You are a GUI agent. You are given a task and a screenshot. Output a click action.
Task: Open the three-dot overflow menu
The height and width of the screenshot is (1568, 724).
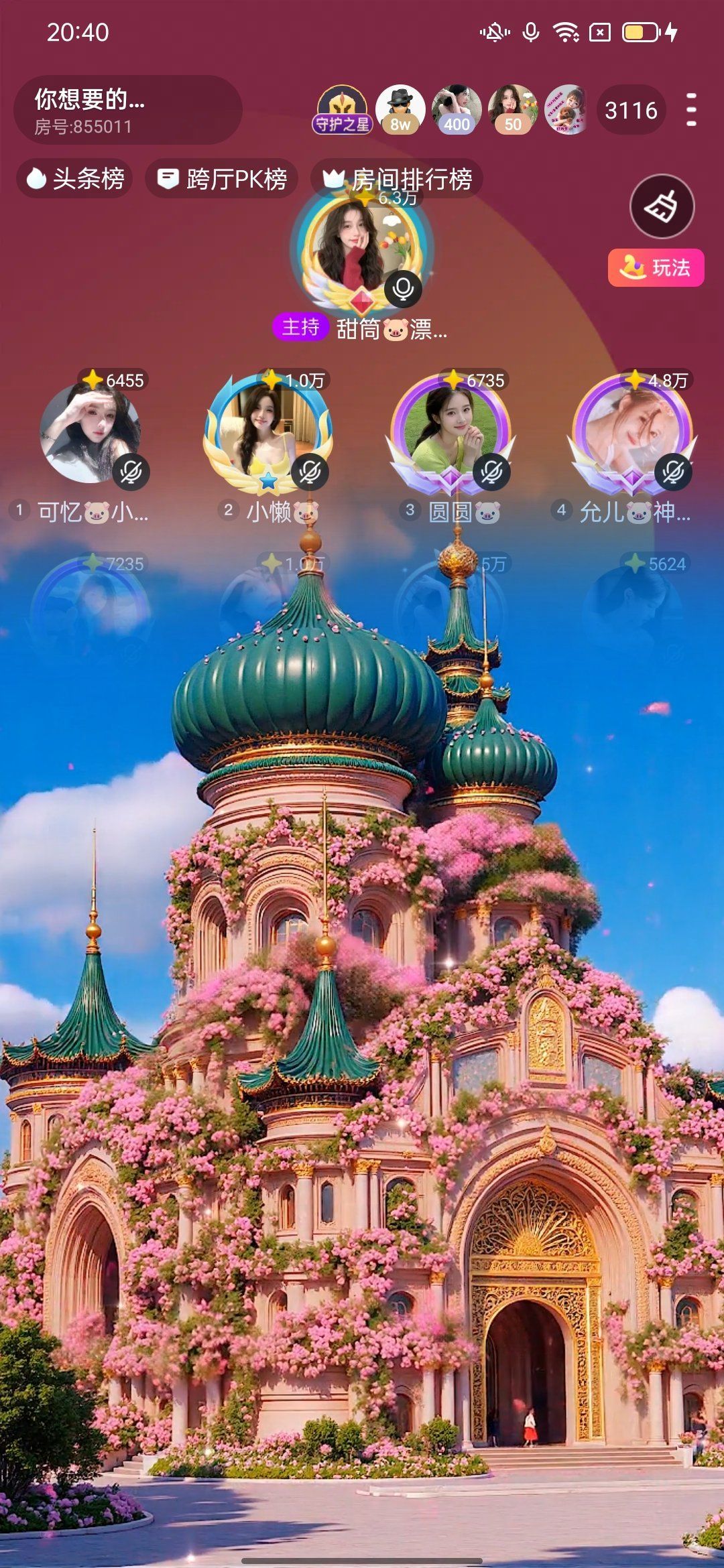click(x=691, y=110)
